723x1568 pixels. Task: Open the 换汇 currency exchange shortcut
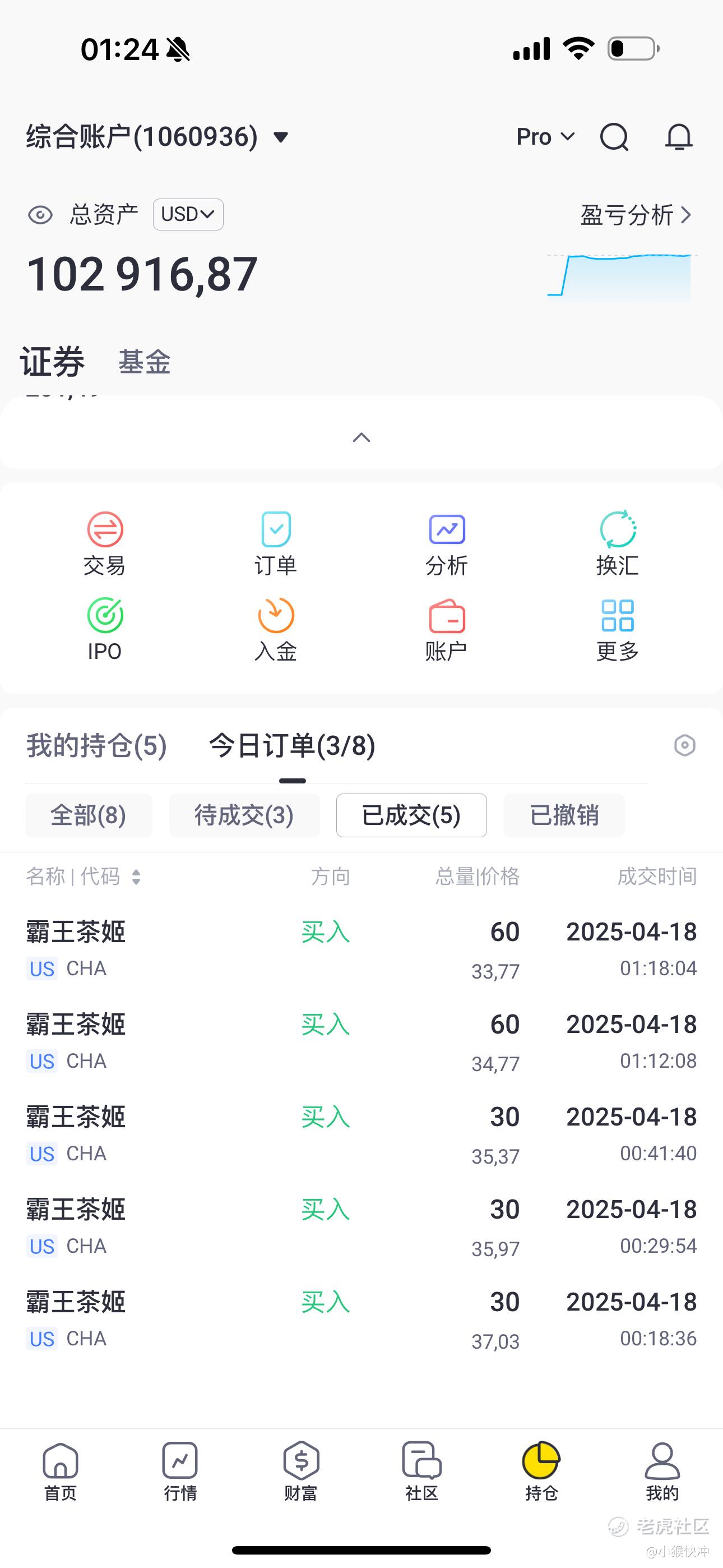click(x=617, y=543)
